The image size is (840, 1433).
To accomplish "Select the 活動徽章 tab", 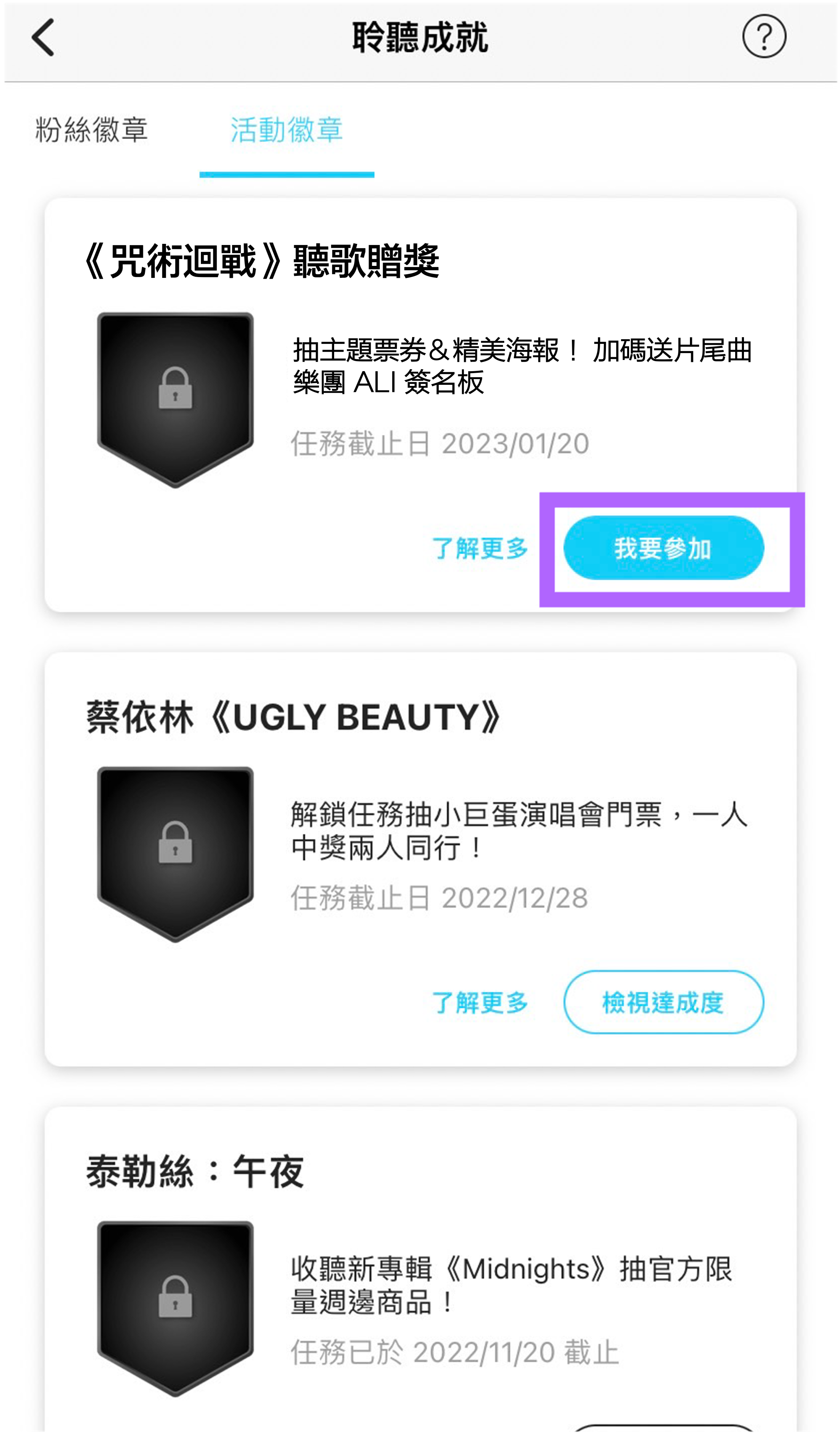I will click(287, 130).
